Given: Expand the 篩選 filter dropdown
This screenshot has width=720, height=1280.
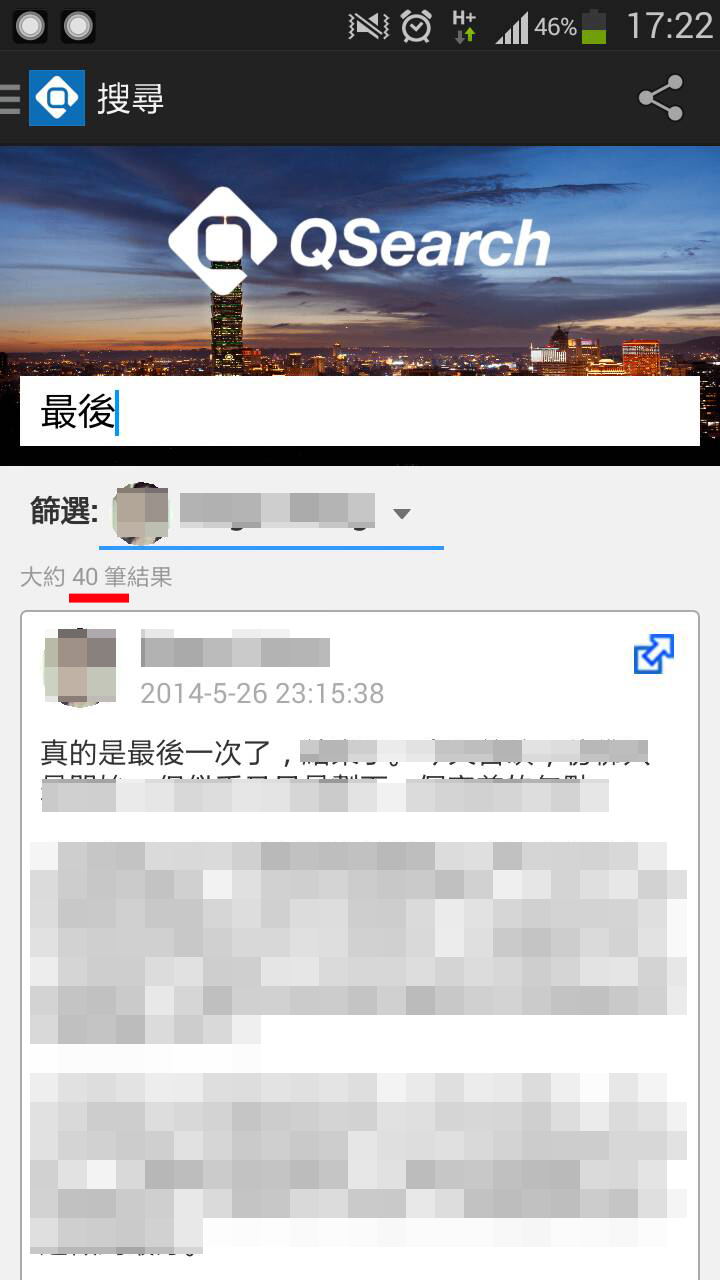Looking at the screenshot, I should click(401, 514).
